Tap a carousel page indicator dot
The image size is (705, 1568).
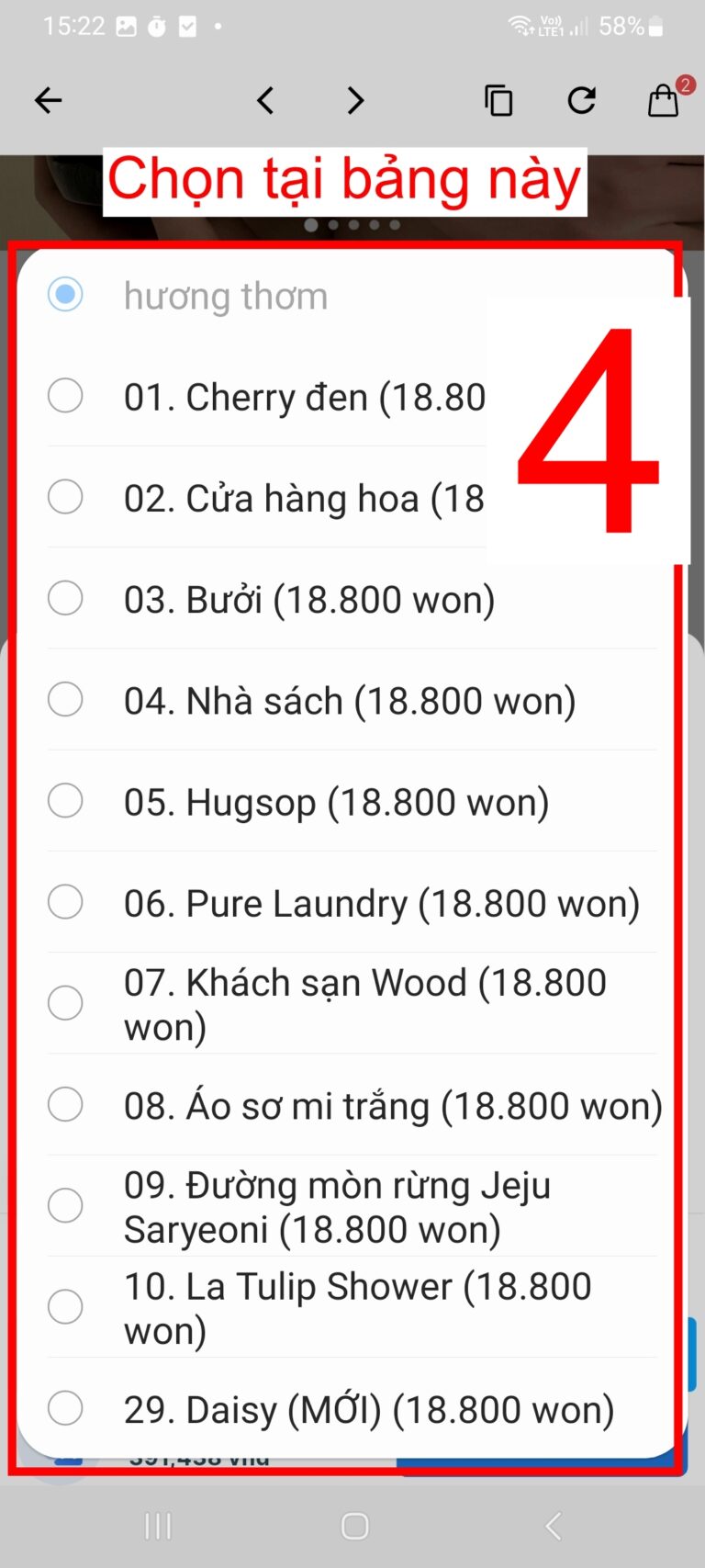[x=311, y=224]
